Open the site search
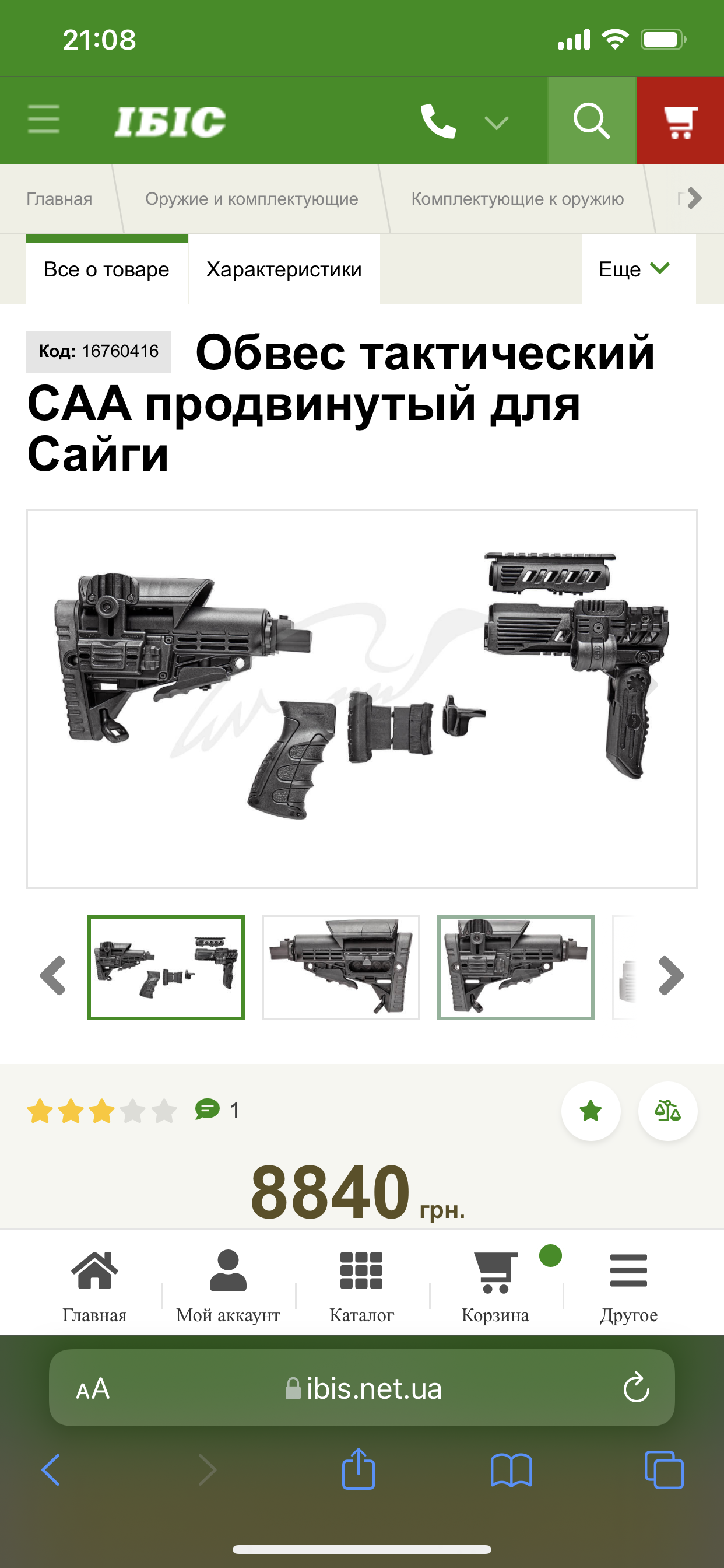 591,121
